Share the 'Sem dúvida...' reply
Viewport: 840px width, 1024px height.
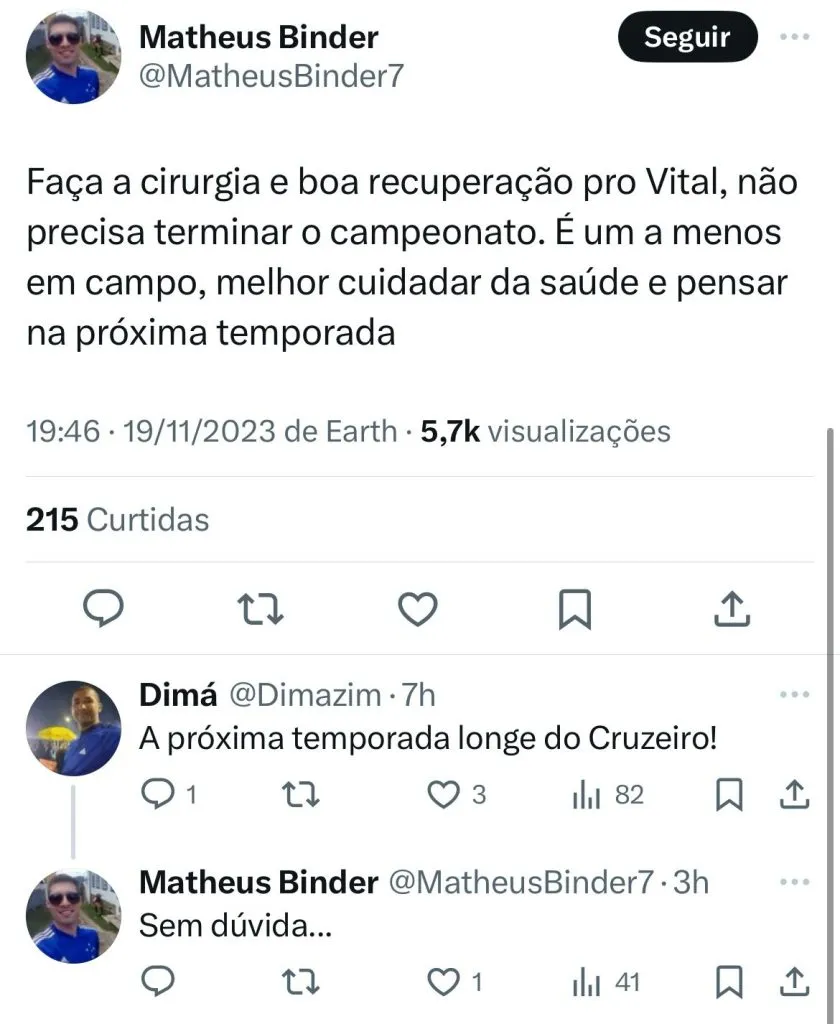(793, 981)
